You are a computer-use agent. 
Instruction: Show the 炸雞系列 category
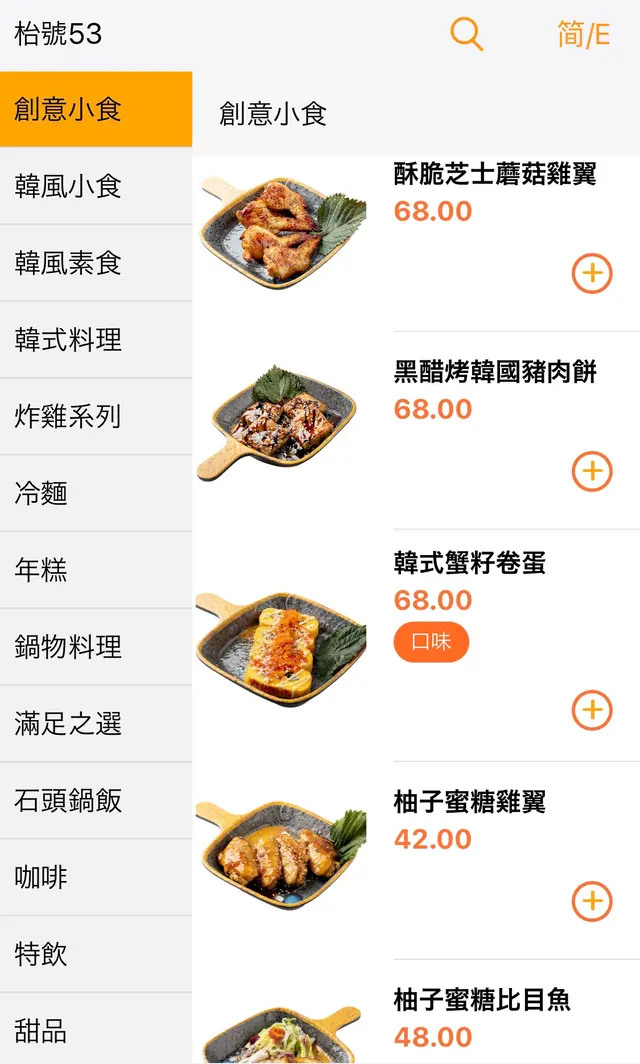tap(96, 417)
